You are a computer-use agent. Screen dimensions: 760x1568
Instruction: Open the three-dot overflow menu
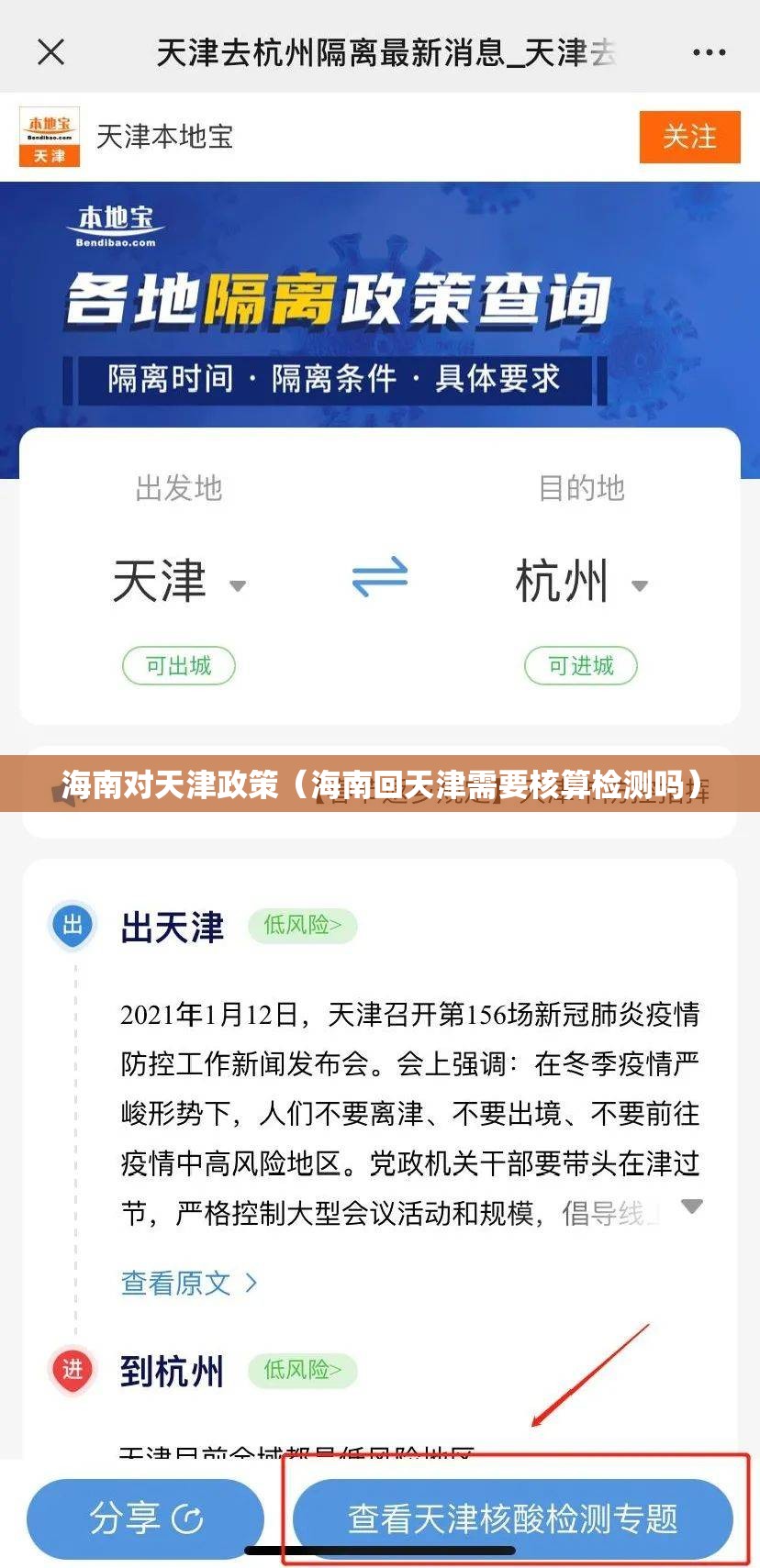[709, 53]
